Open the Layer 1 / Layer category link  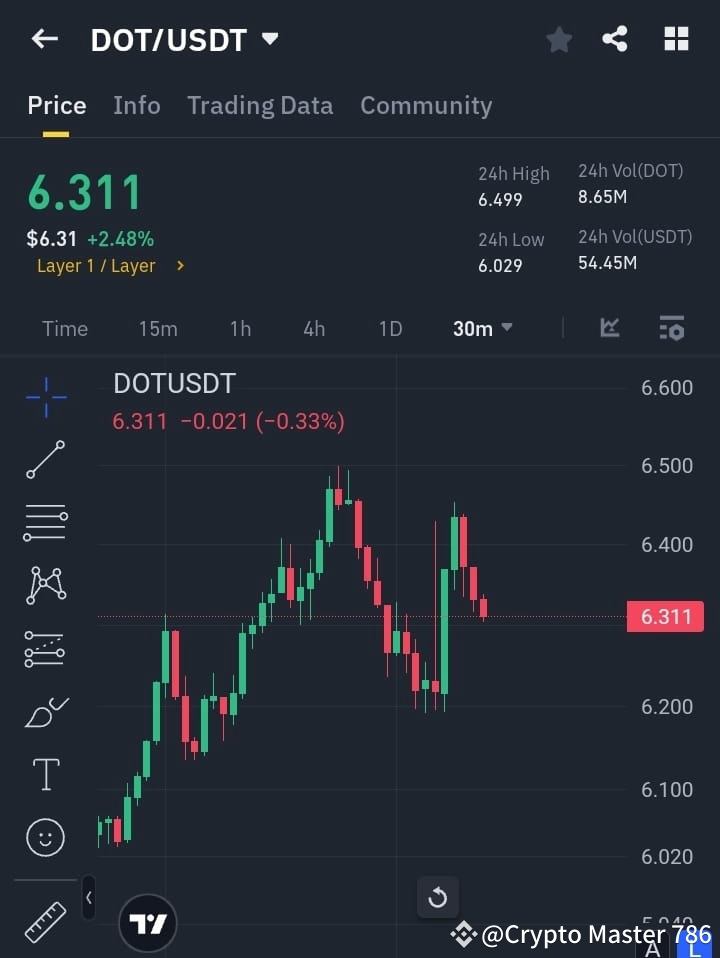pos(102,266)
